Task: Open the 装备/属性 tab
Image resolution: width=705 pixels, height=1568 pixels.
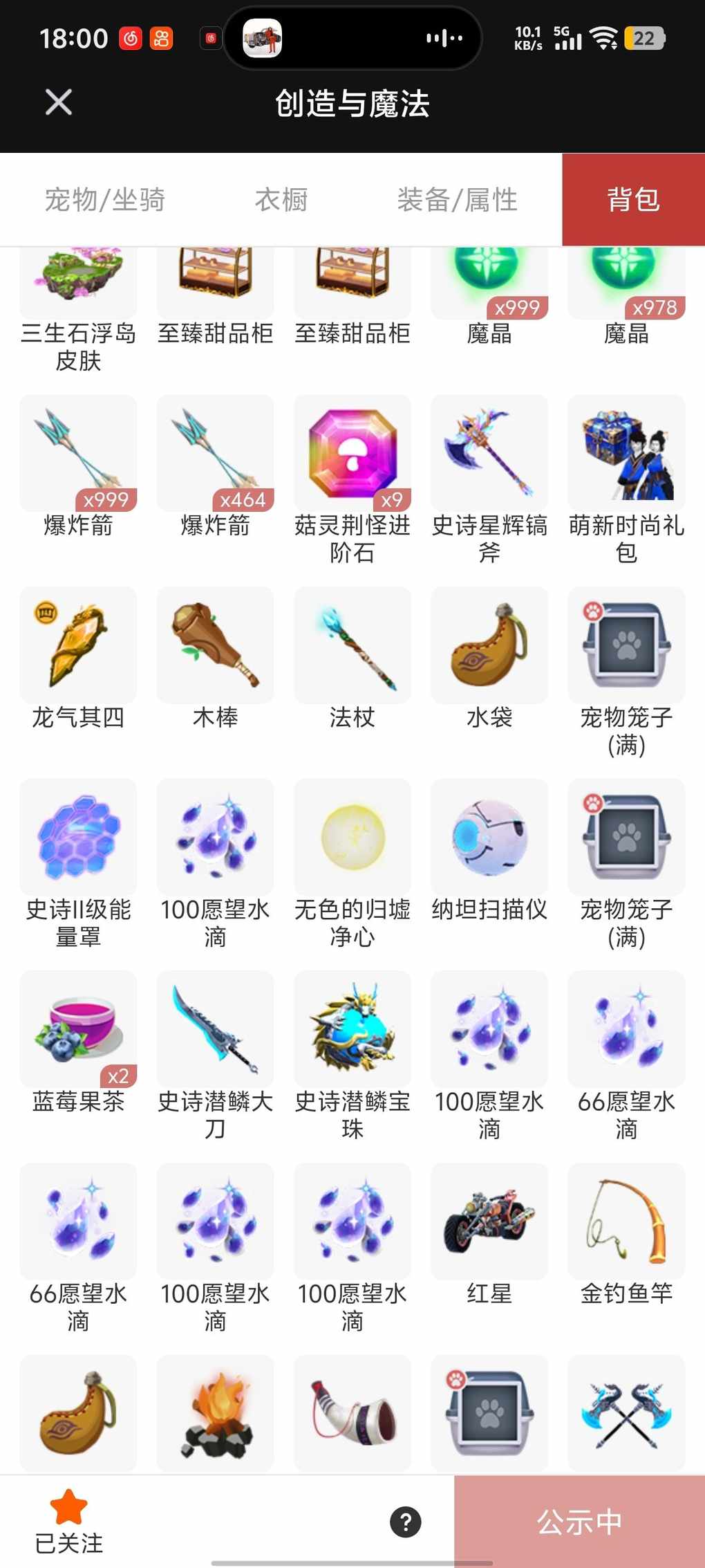Action: click(x=457, y=200)
